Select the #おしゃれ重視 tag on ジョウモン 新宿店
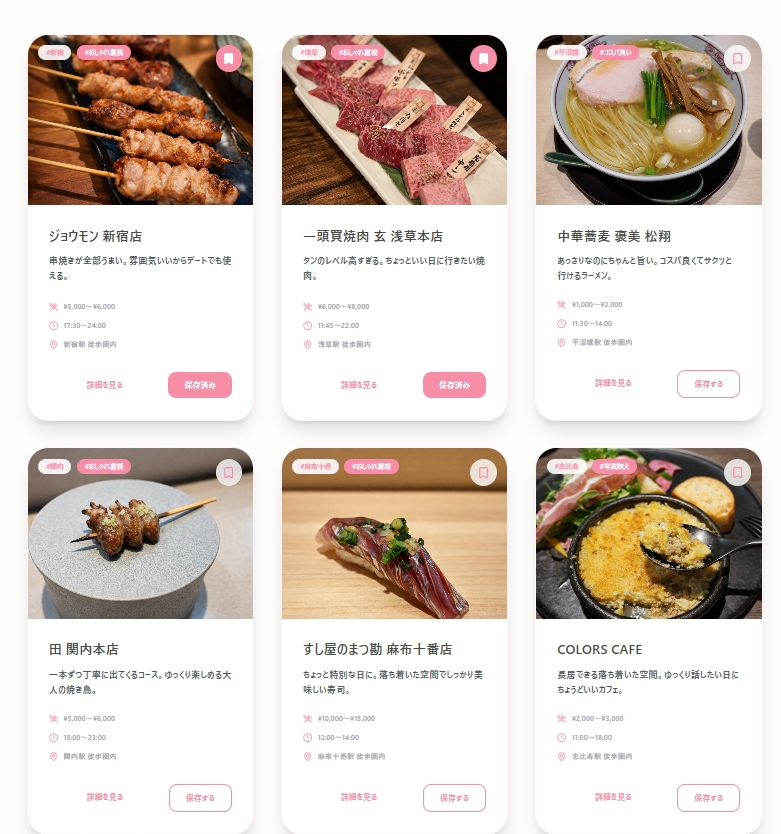 [104, 52]
